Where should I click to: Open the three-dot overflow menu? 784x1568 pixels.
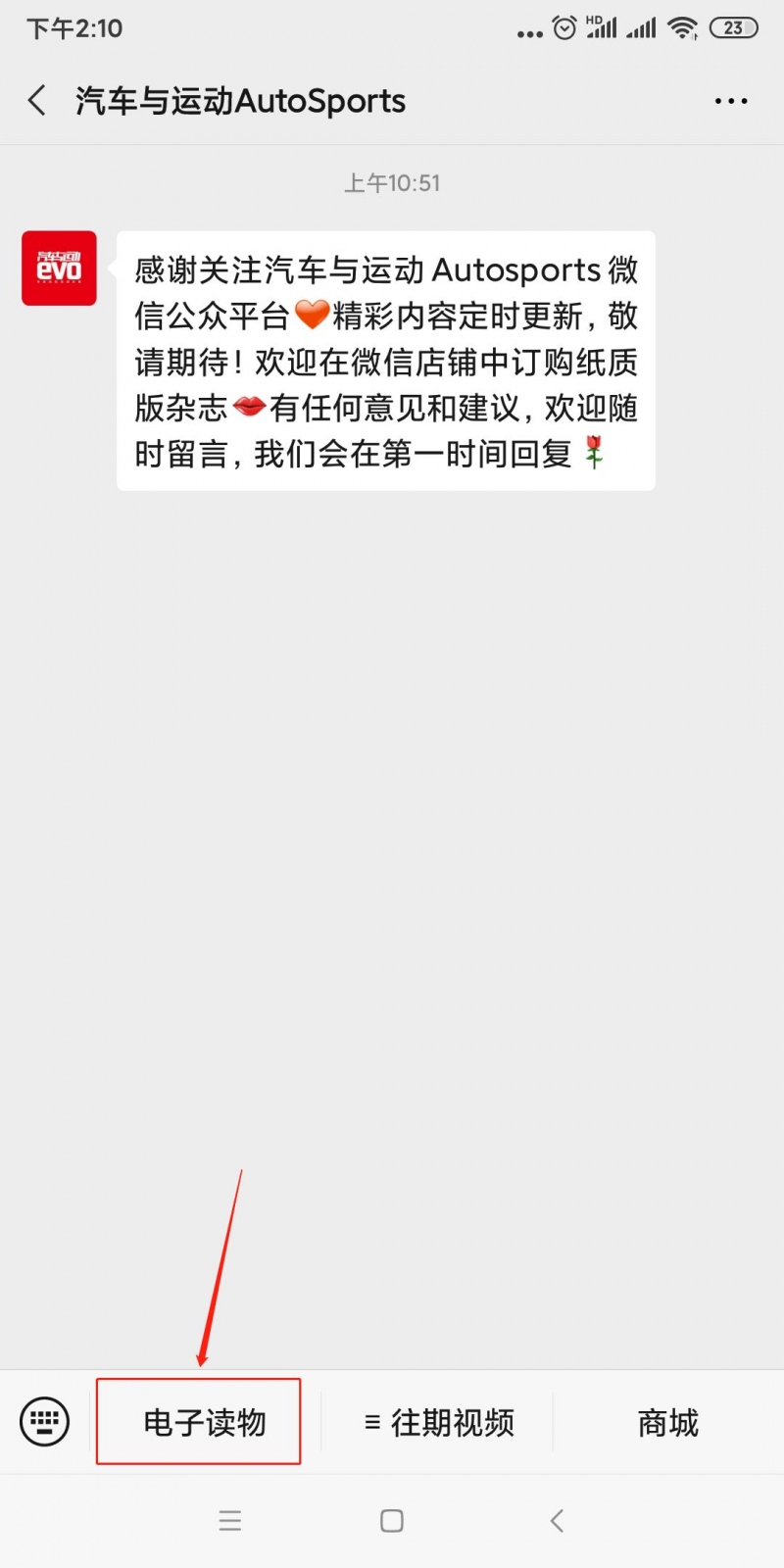coord(731,101)
